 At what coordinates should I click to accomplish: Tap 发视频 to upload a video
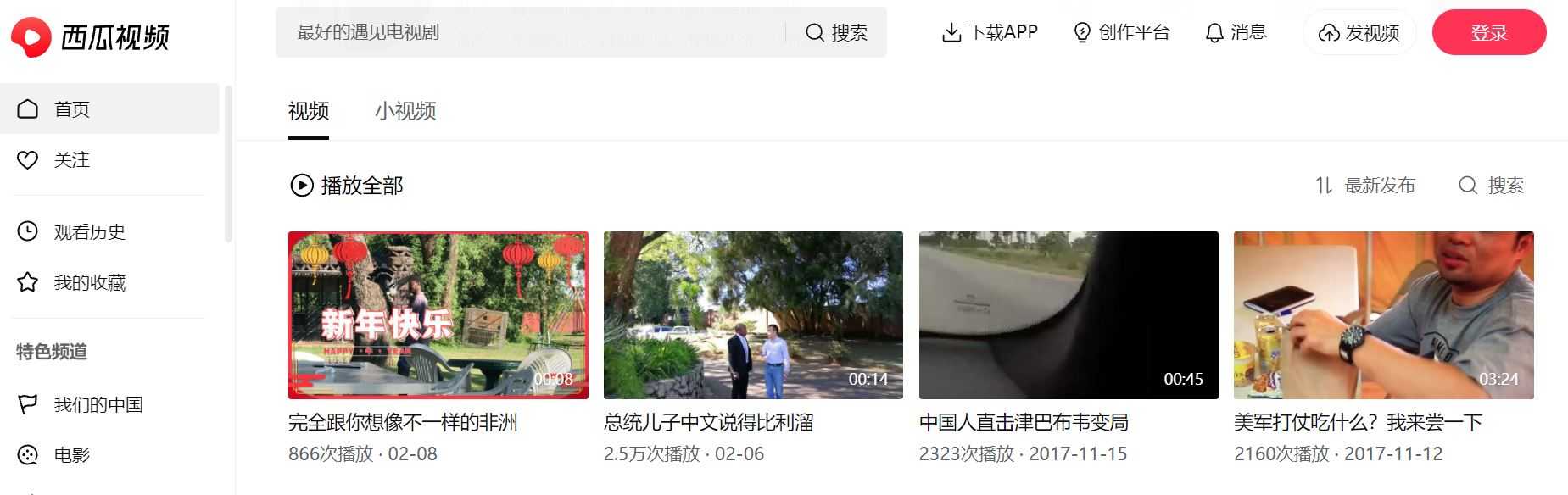[x=1359, y=33]
